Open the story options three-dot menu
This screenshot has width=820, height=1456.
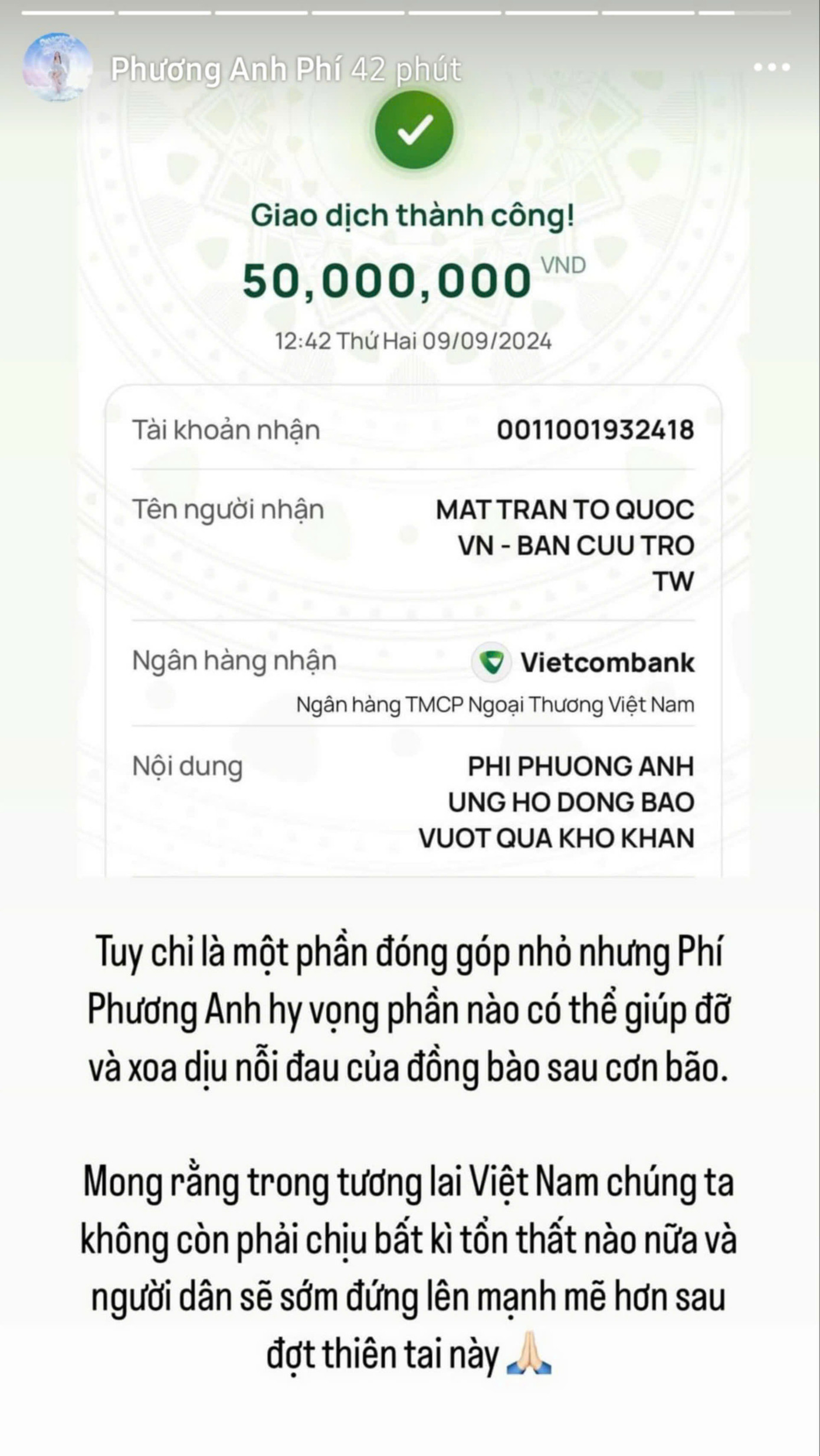[x=772, y=68]
